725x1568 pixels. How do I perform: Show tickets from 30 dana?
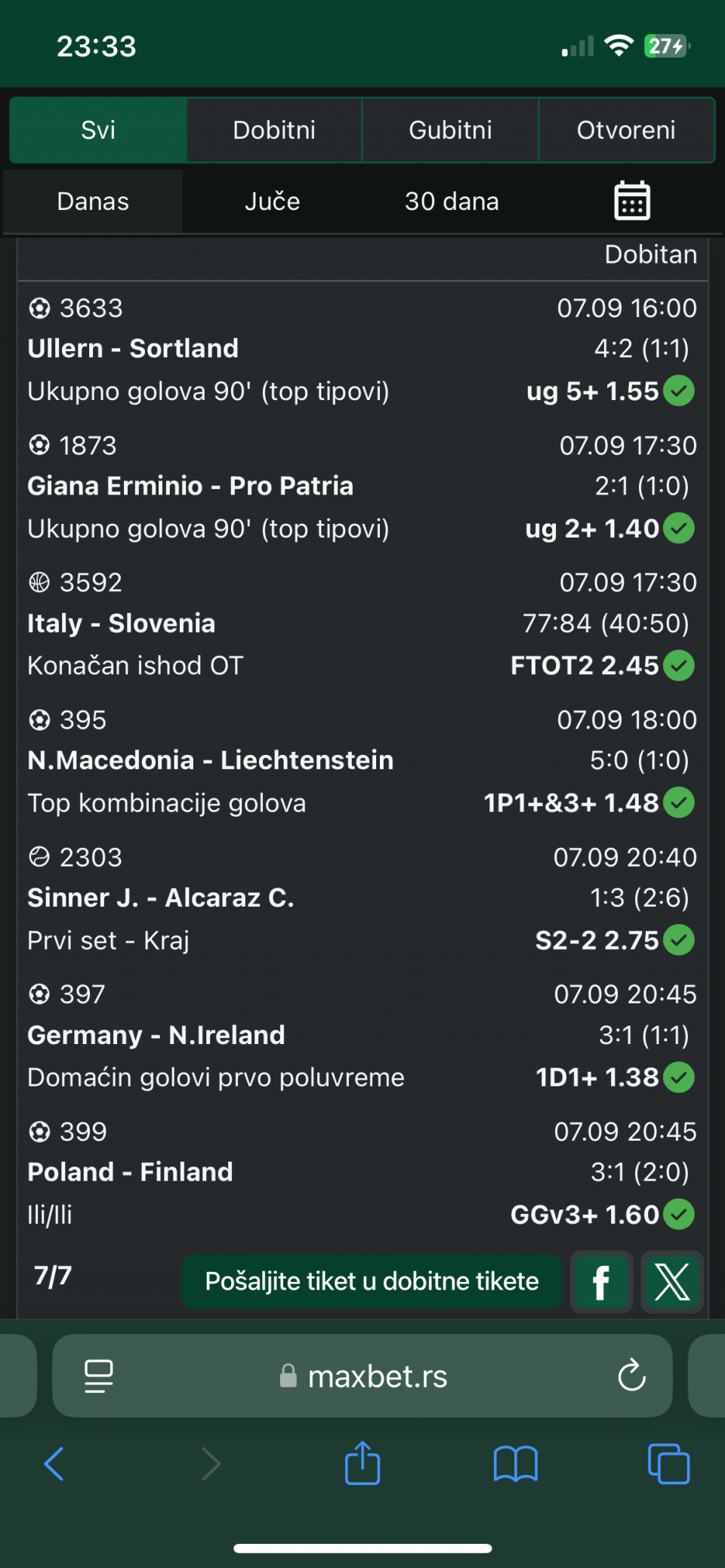click(452, 202)
